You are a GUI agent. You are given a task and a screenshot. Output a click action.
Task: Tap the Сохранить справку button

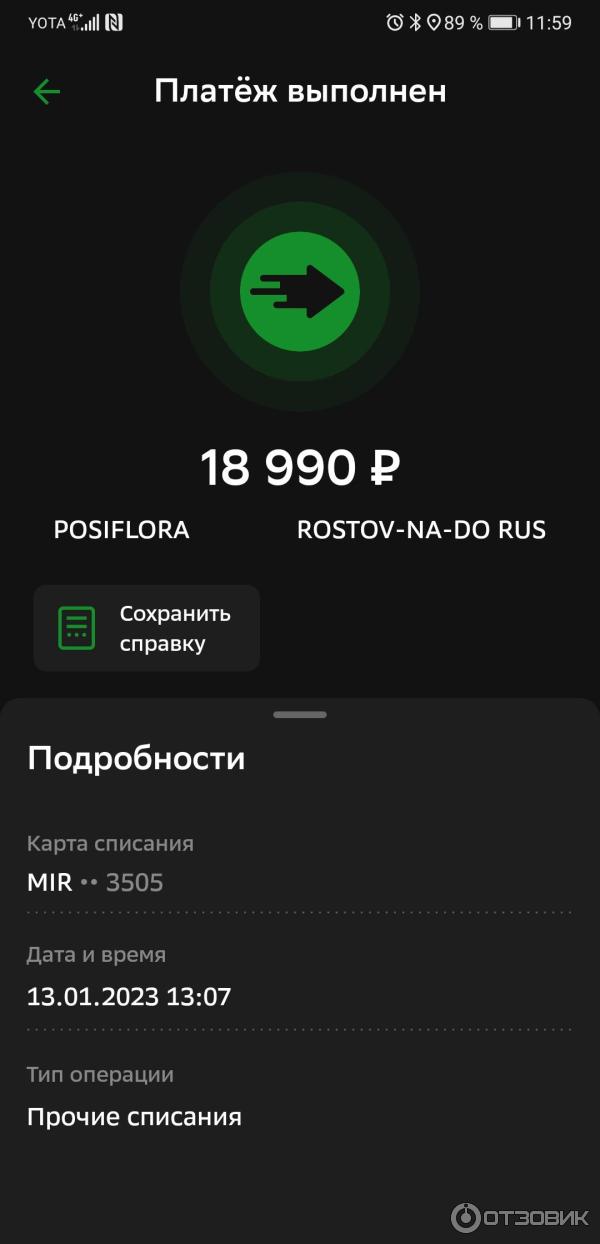click(x=147, y=628)
